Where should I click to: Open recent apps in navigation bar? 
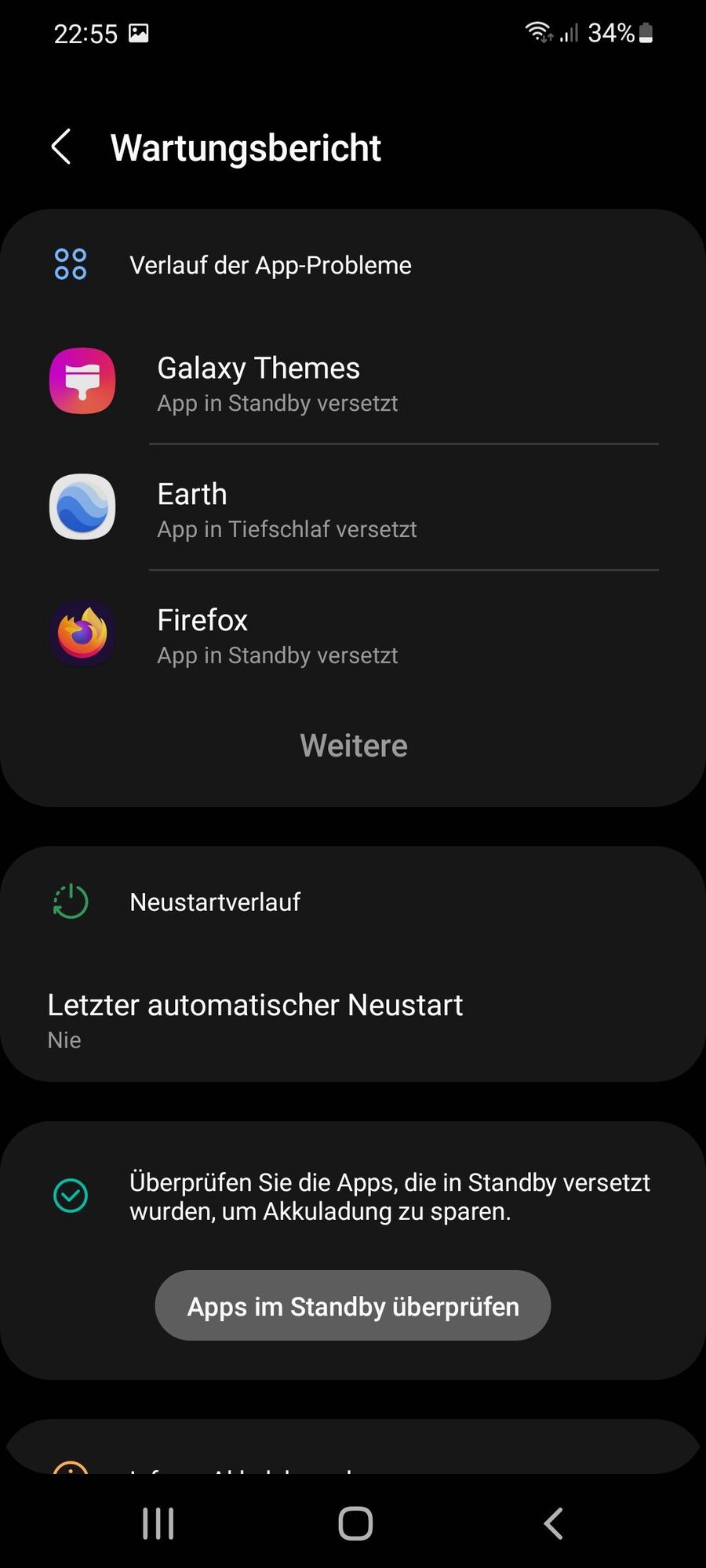point(158,1523)
